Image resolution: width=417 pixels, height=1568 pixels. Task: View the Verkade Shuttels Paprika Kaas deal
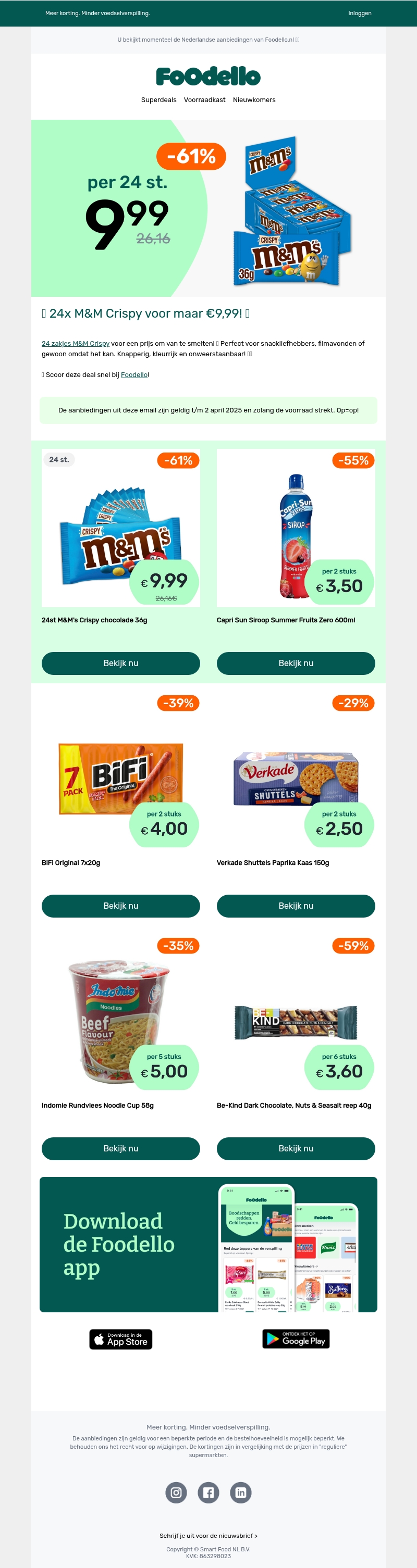[296, 906]
